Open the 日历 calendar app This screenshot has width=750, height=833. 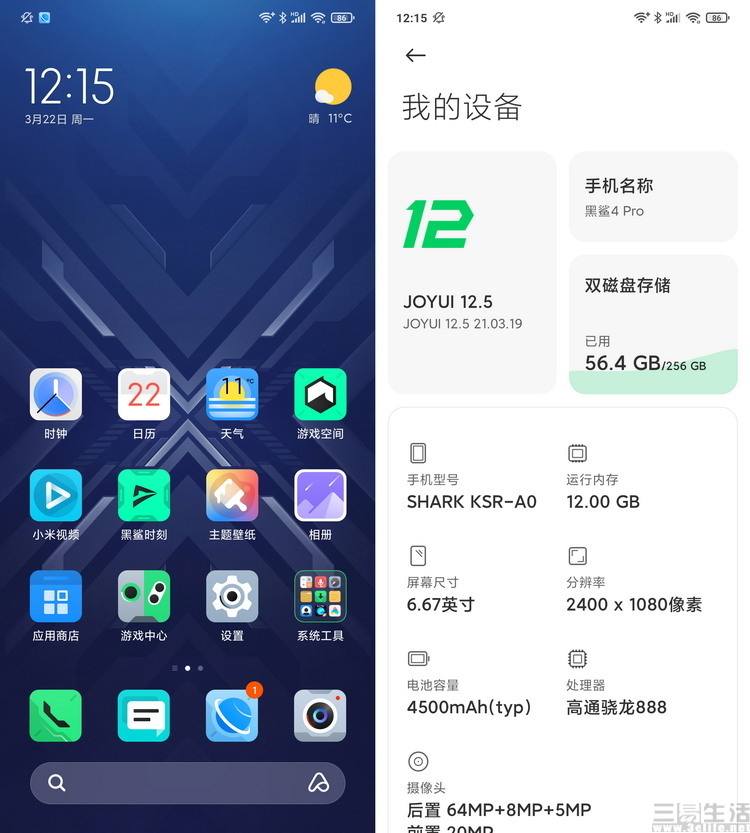click(x=144, y=394)
